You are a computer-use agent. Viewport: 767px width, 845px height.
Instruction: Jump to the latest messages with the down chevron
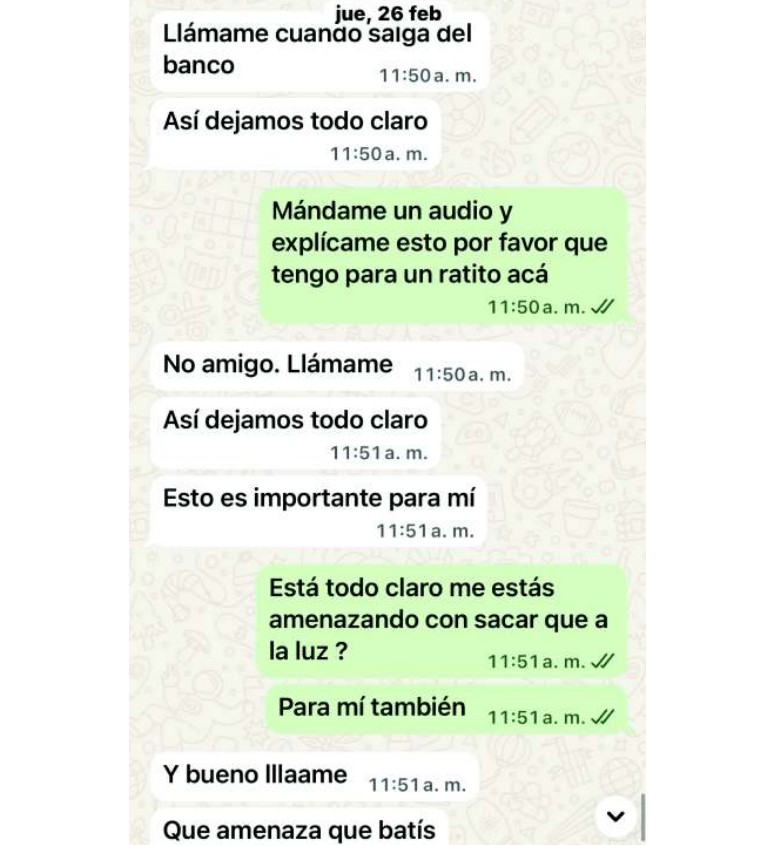[x=616, y=817]
